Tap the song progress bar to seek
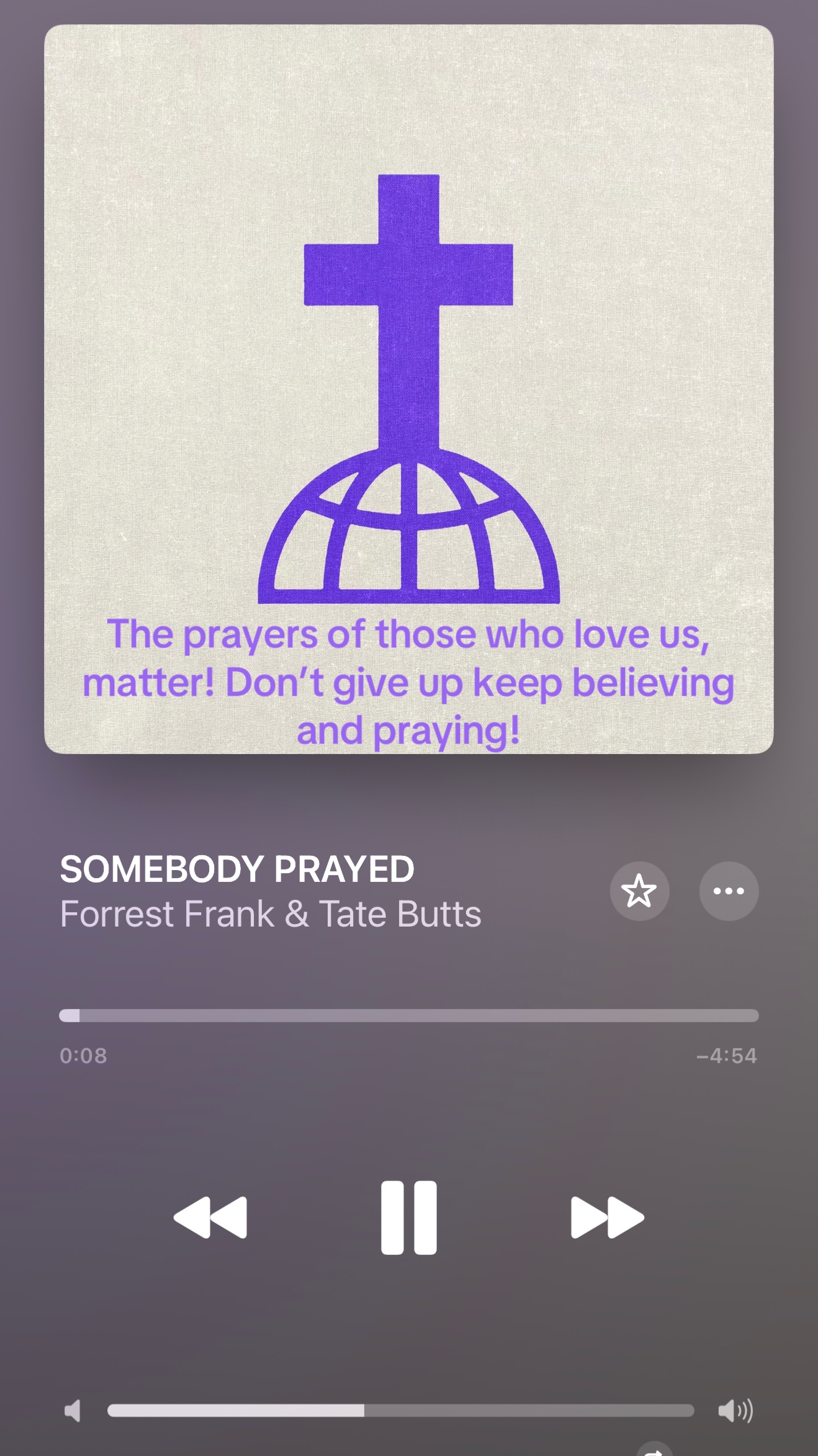Viewport: 818px width, 1456px height. pos(409,1015)
